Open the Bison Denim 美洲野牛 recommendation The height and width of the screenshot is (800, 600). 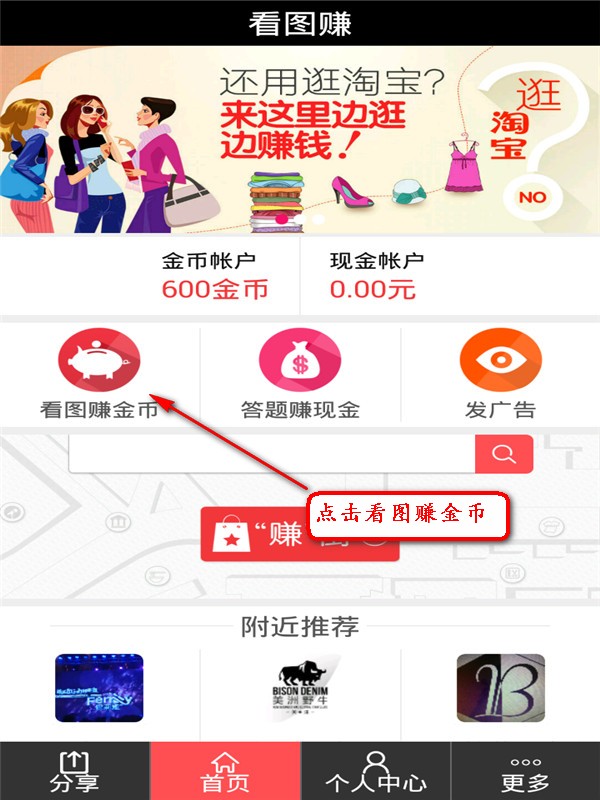(x=299, y=688)
